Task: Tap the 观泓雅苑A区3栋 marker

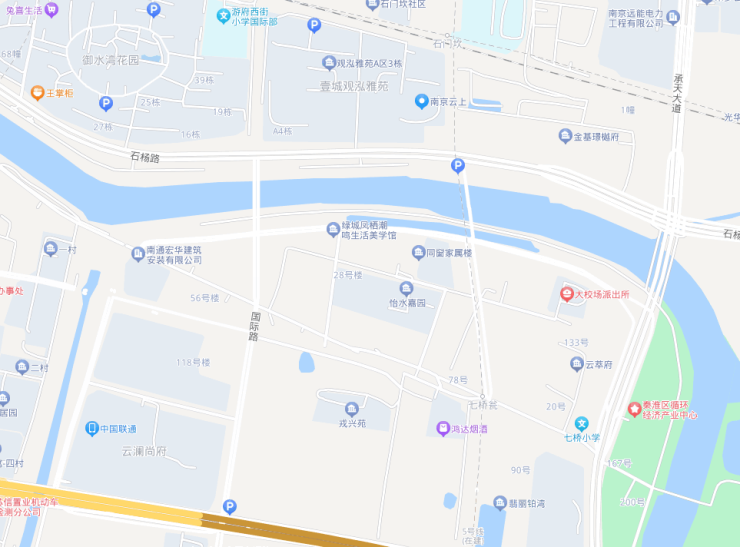Action: click(x=329, y=63)
